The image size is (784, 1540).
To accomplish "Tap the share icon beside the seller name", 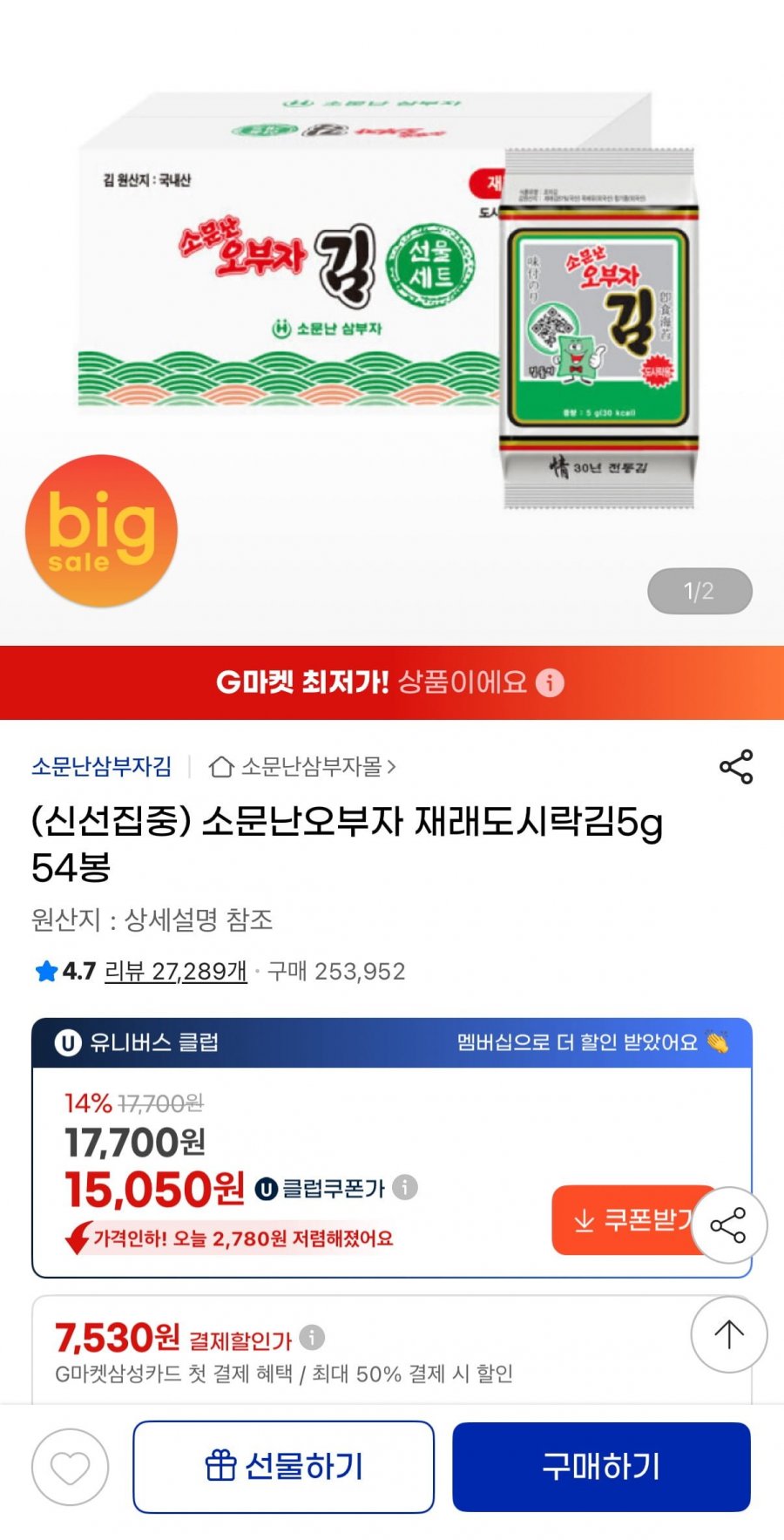I will (x=735, y=767).
